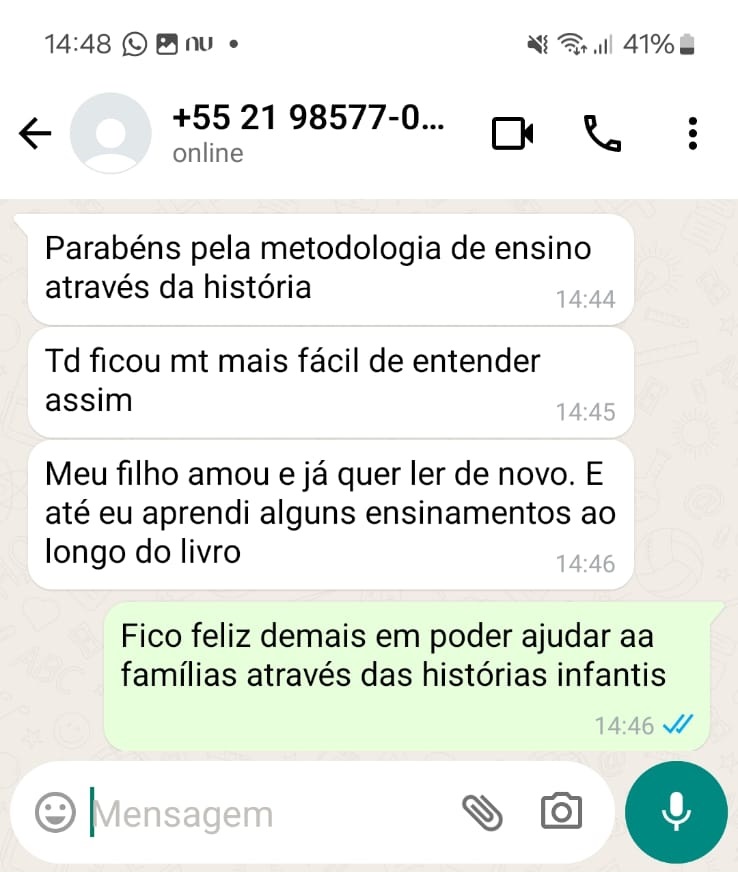The width and height of the screenshot is (738, 872).
Task: Attach a file with the paperclip
Action: (482, 812)
